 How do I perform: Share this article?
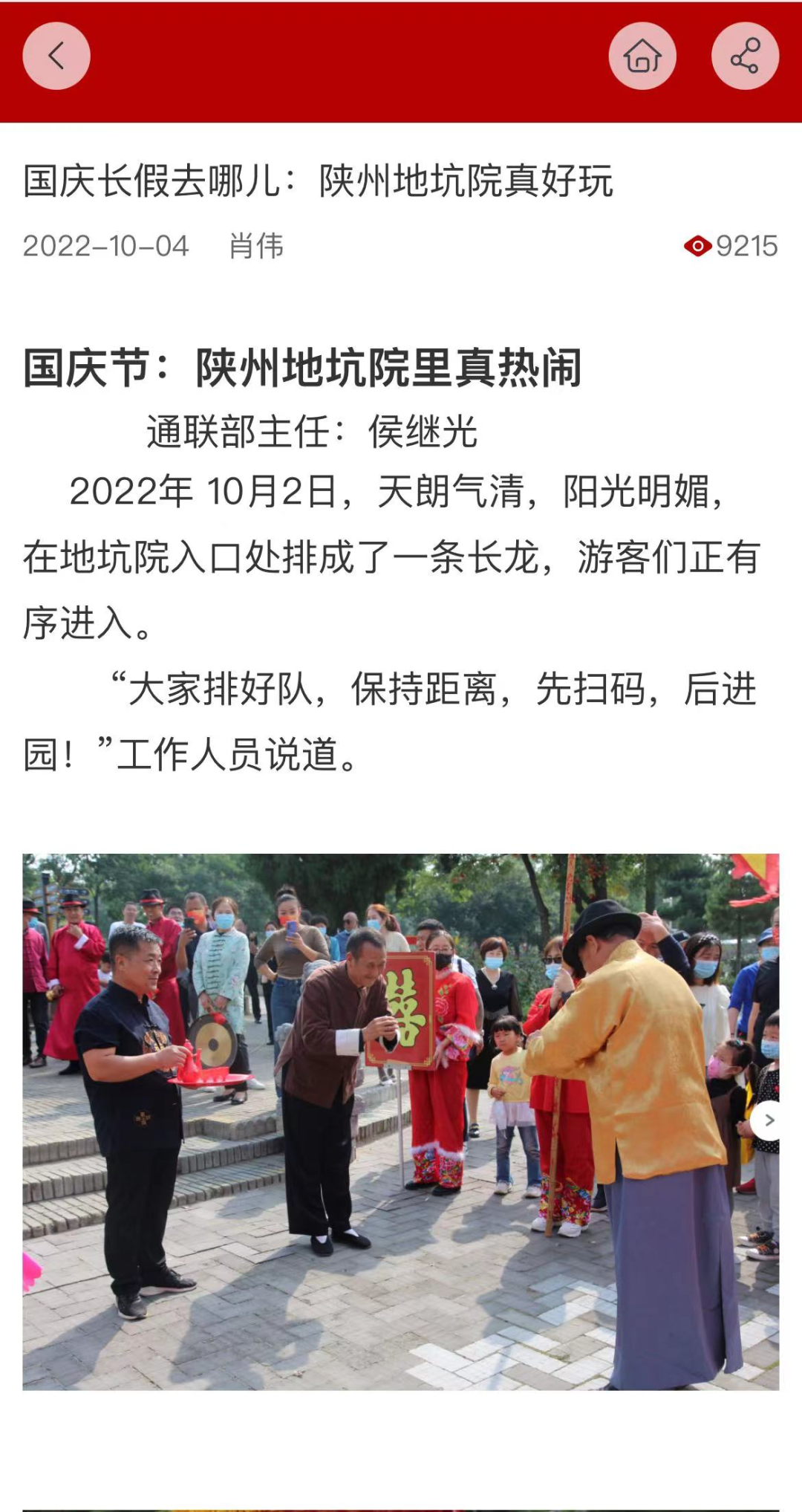coord(745,56)
